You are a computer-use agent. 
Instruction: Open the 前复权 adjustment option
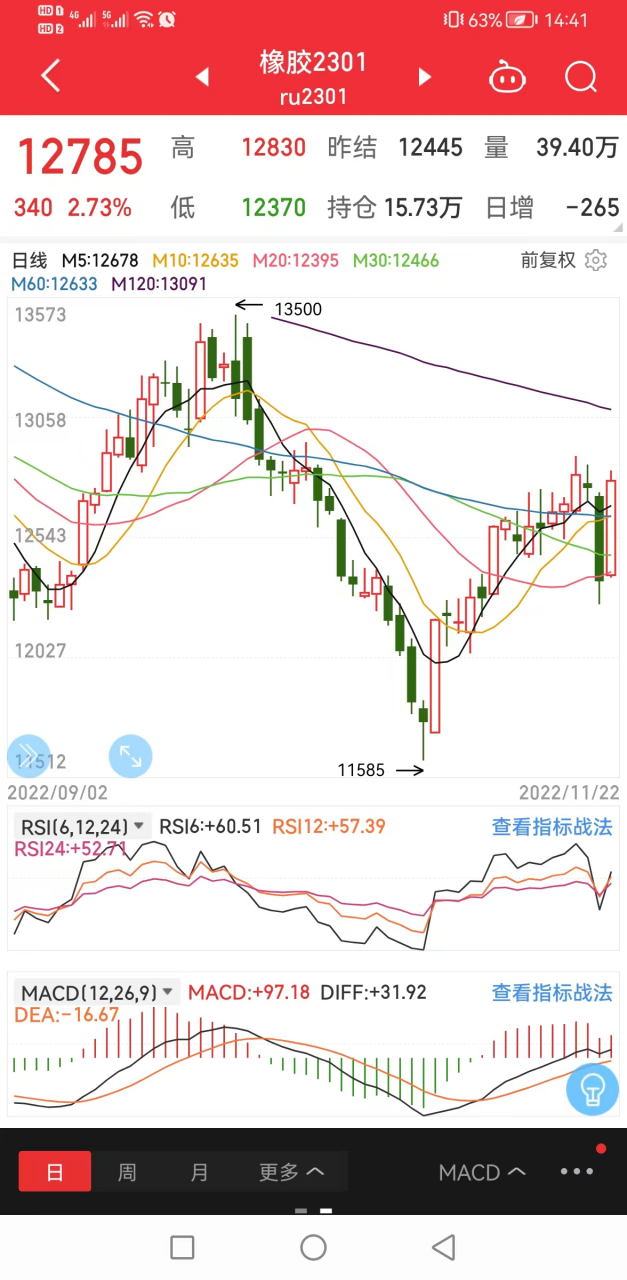pyautogui.click(x=548, y=260)
